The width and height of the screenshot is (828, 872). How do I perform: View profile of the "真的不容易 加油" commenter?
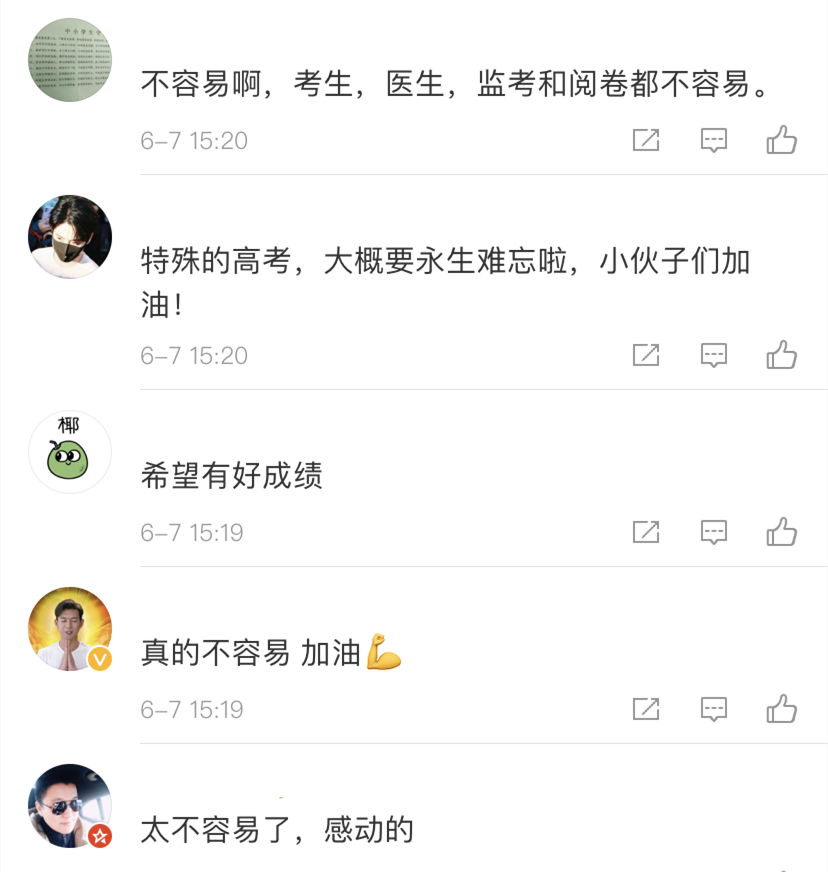[x=69, y=629]
